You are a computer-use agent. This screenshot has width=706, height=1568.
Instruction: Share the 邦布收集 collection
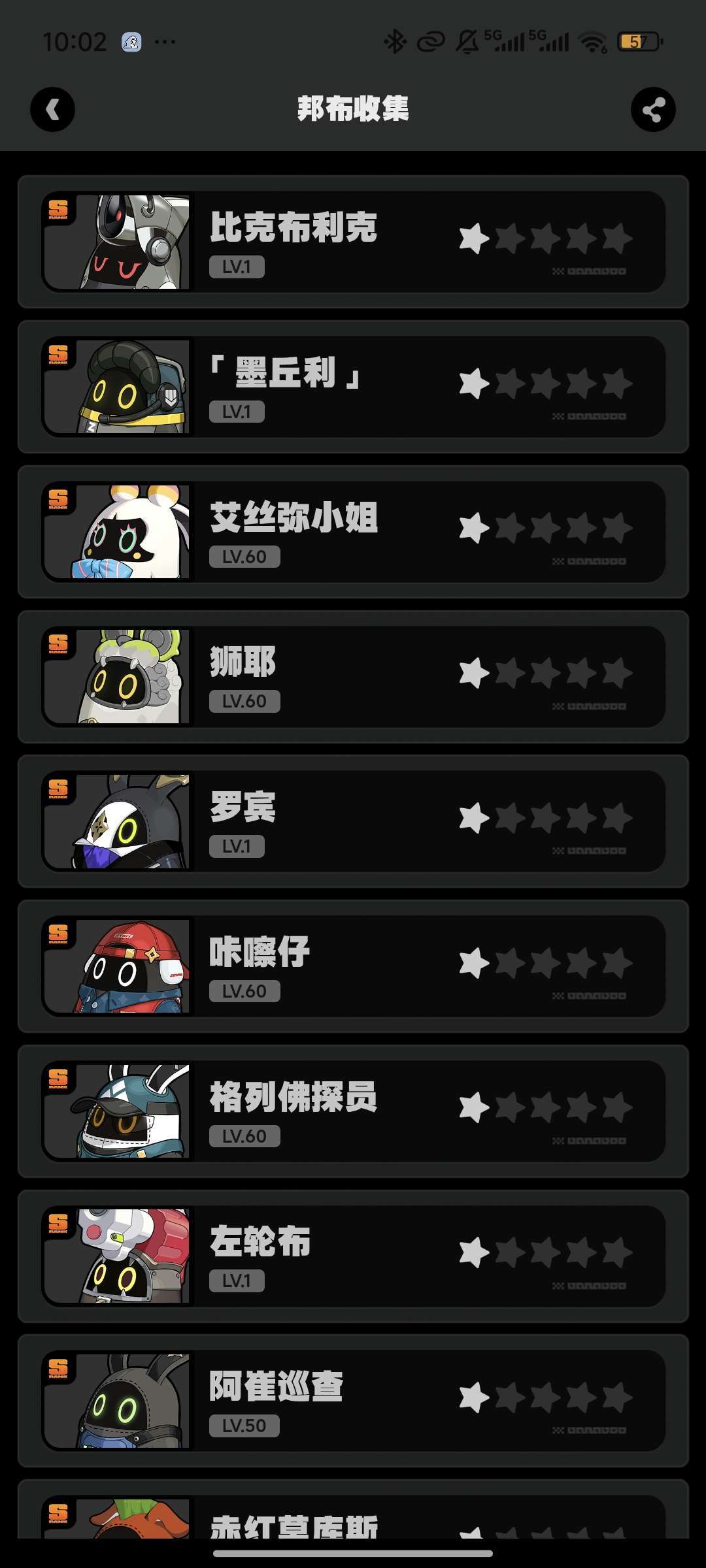pyautogui.click(x=652, y=109)
